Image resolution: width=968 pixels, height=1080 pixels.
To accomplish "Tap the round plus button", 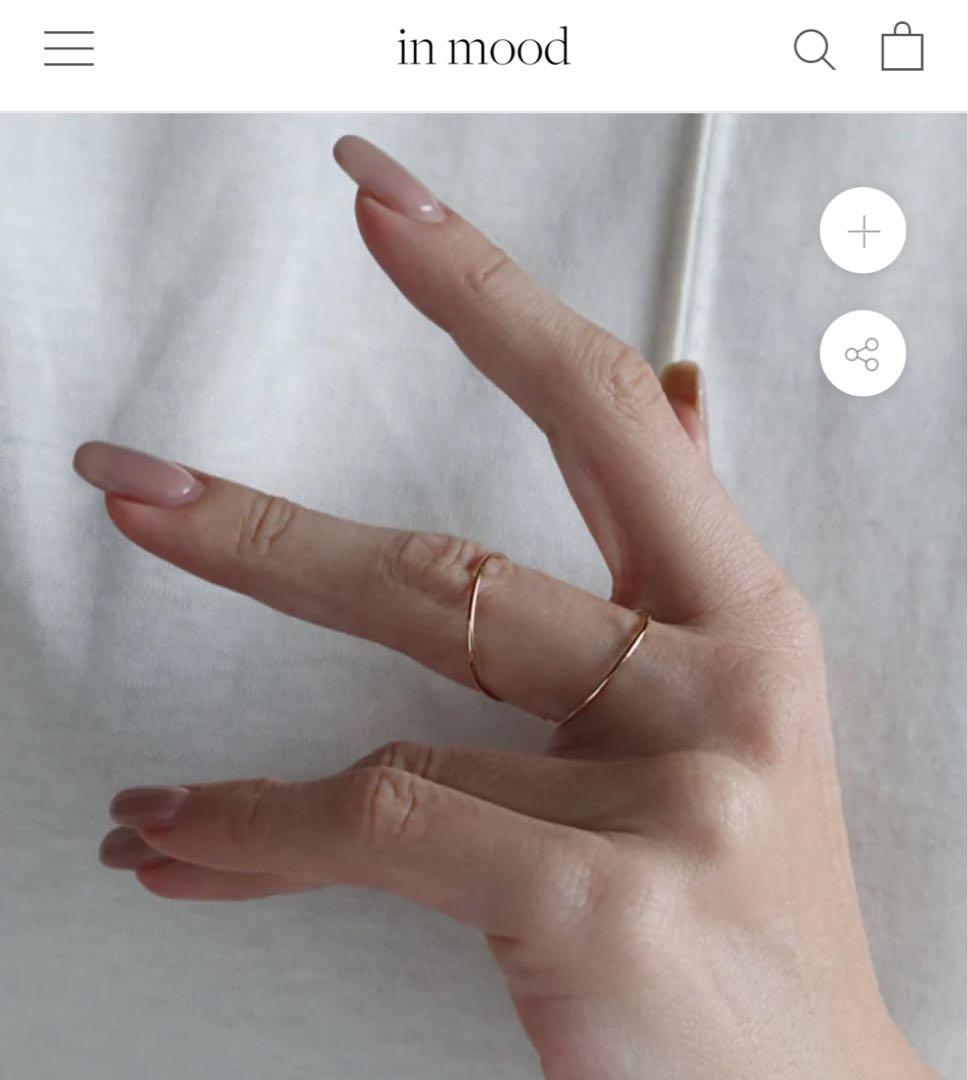I will (863, 232).
